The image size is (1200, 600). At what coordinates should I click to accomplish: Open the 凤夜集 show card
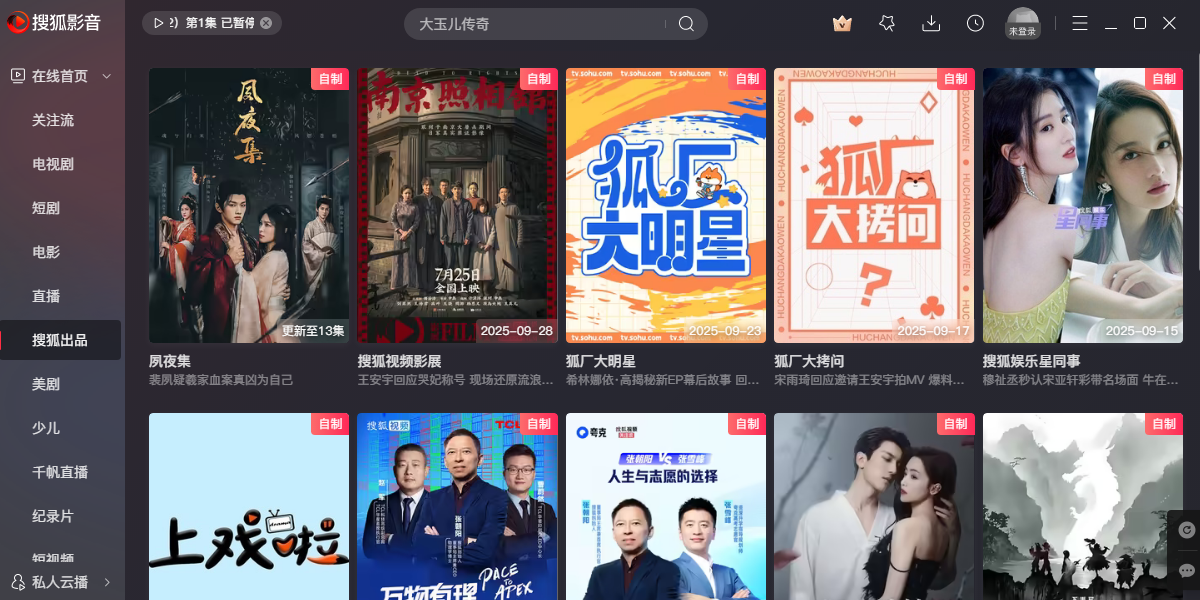pos(249,206)
